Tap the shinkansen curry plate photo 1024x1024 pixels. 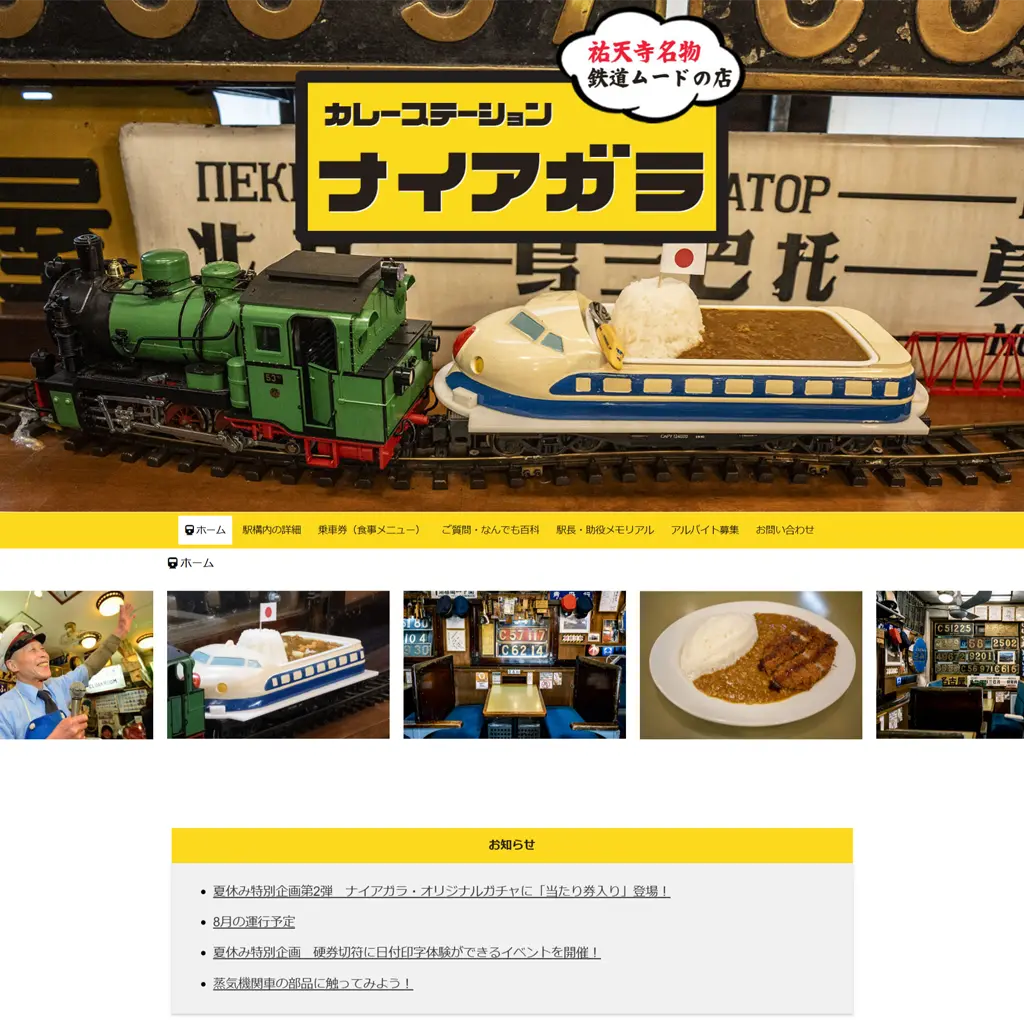tap(278, 665)
